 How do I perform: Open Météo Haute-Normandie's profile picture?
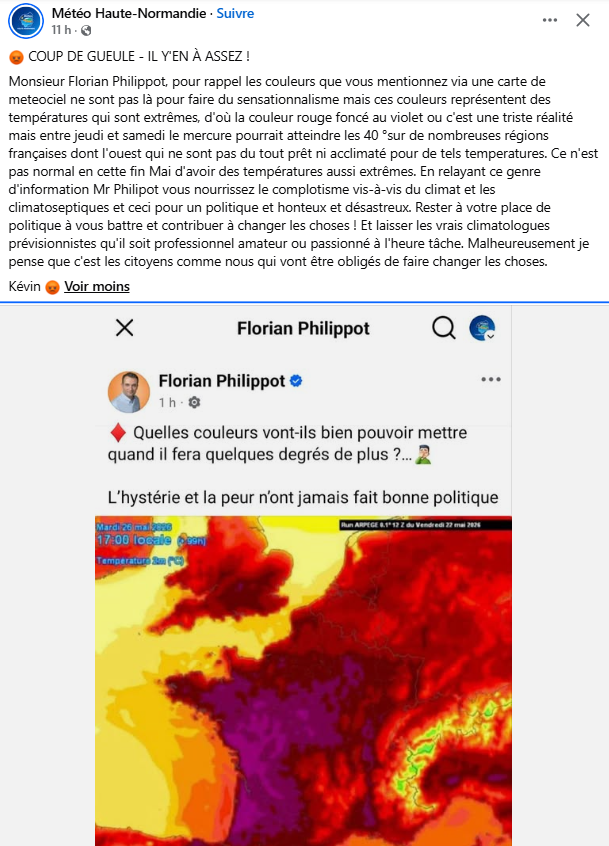point(26,21)
